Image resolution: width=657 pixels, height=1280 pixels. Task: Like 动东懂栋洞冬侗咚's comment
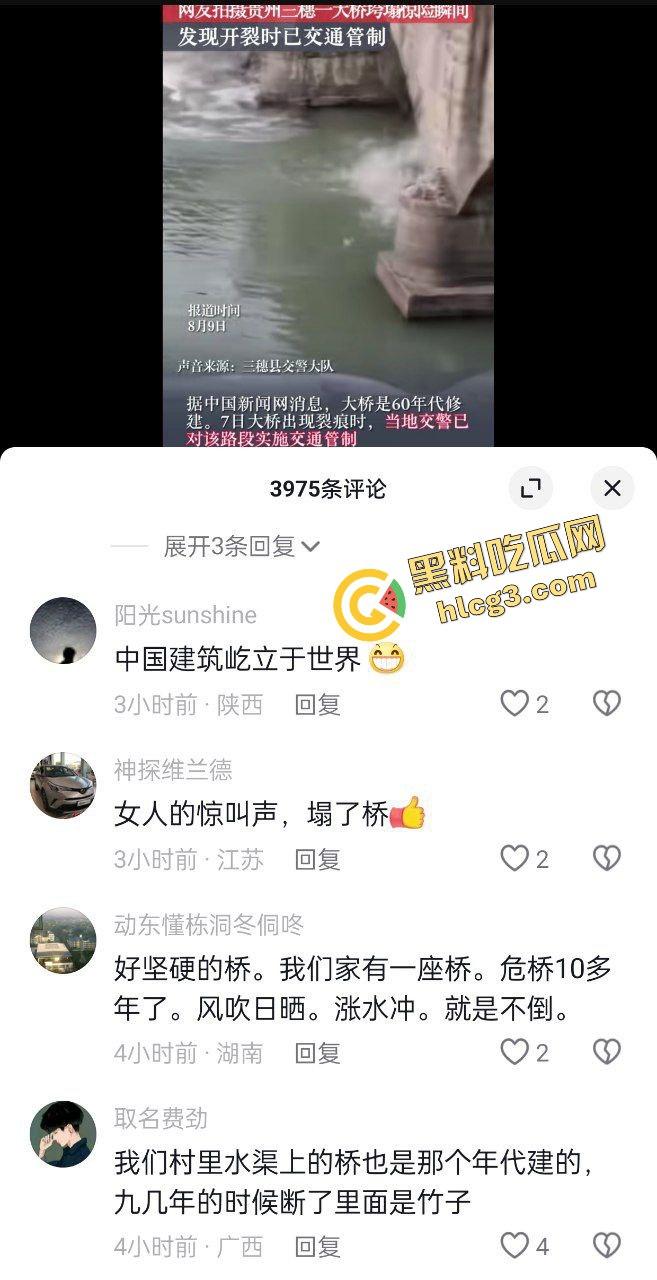point(515,1052)
